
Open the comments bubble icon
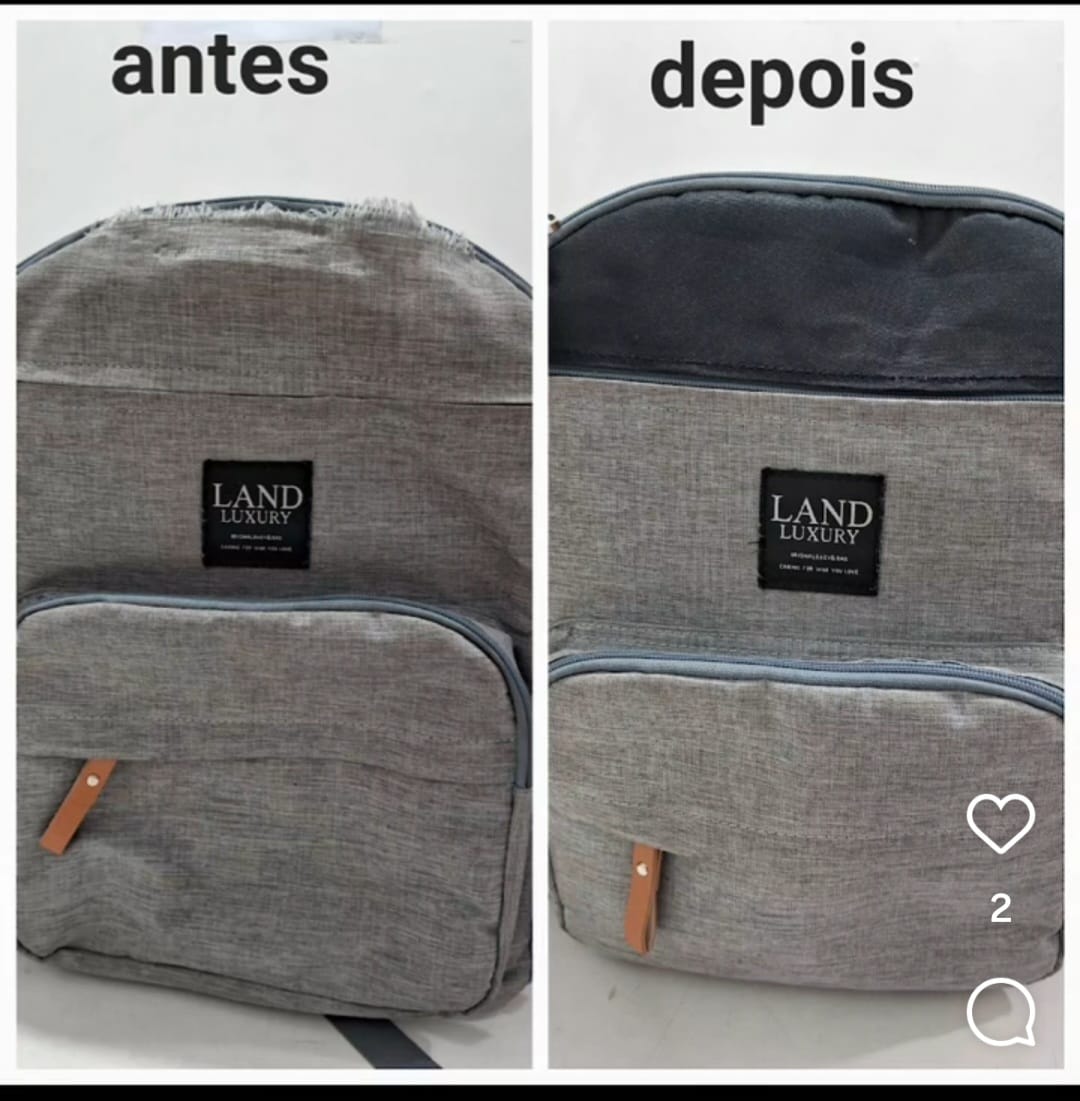[x=1000, y=1011]
